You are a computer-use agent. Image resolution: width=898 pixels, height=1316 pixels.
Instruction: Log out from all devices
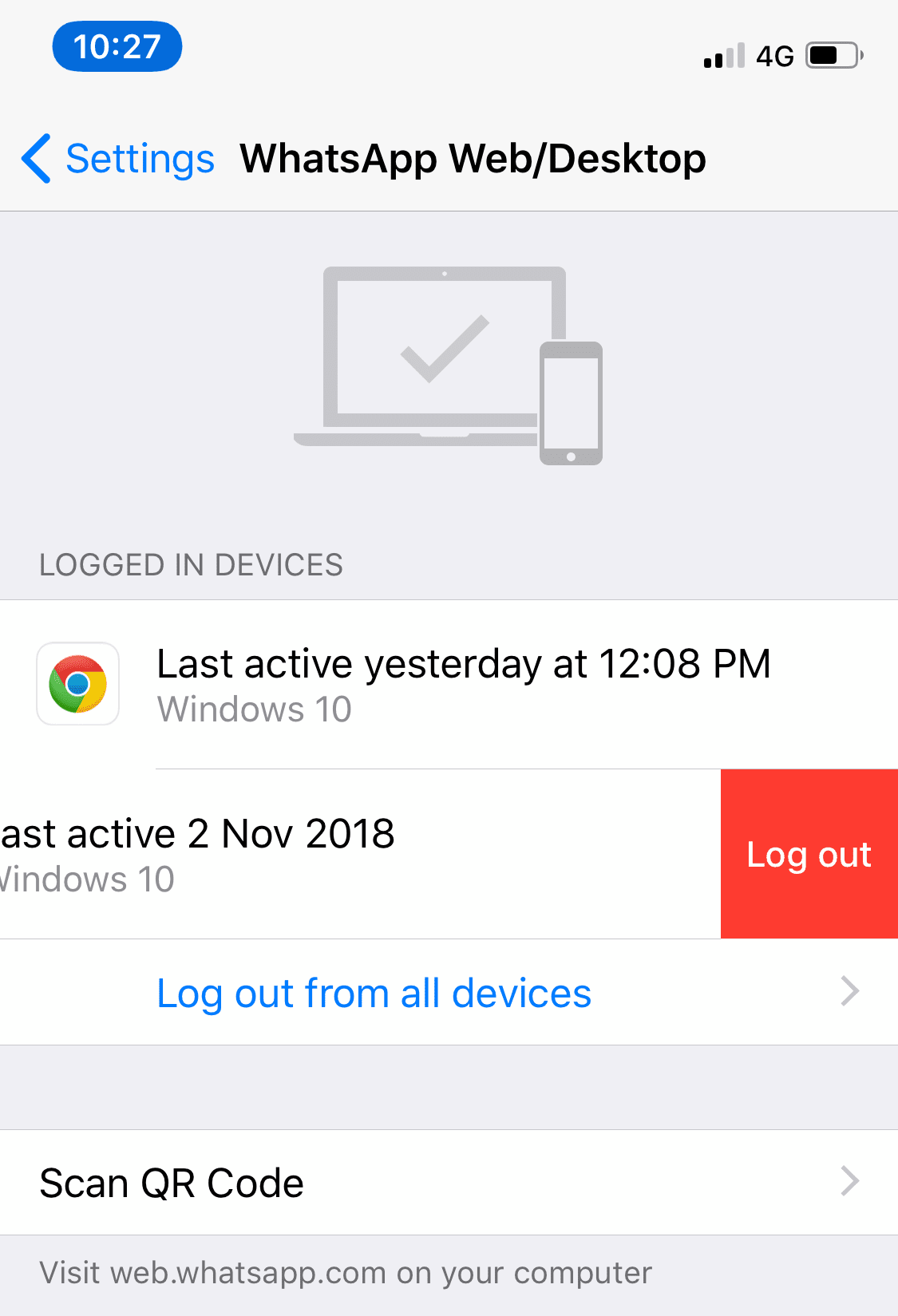[x=374, y=994]
